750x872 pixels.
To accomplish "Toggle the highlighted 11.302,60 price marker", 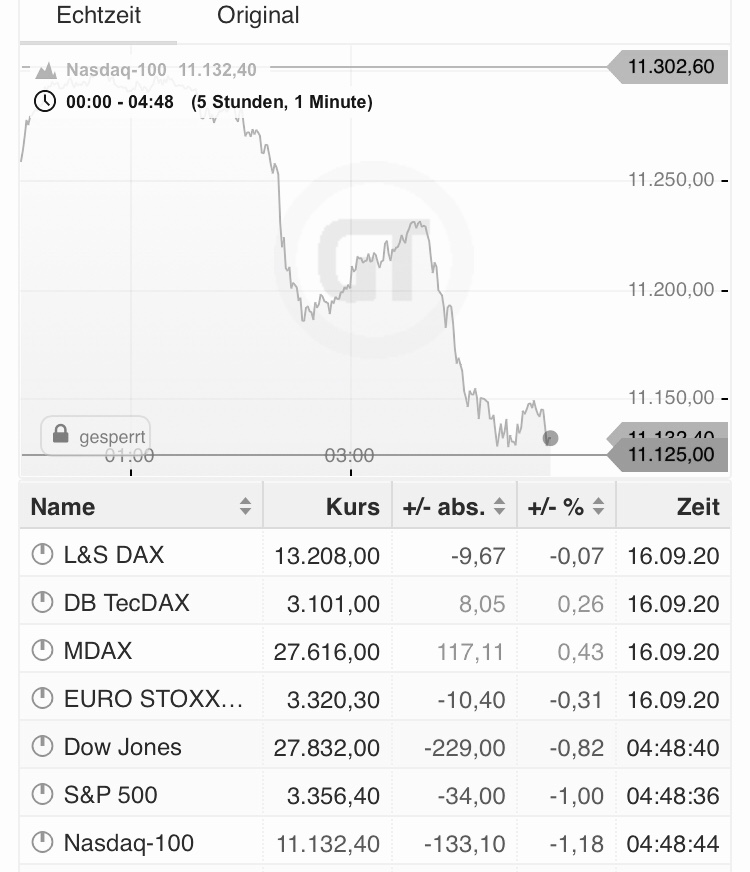I will (x=672, y=66).
